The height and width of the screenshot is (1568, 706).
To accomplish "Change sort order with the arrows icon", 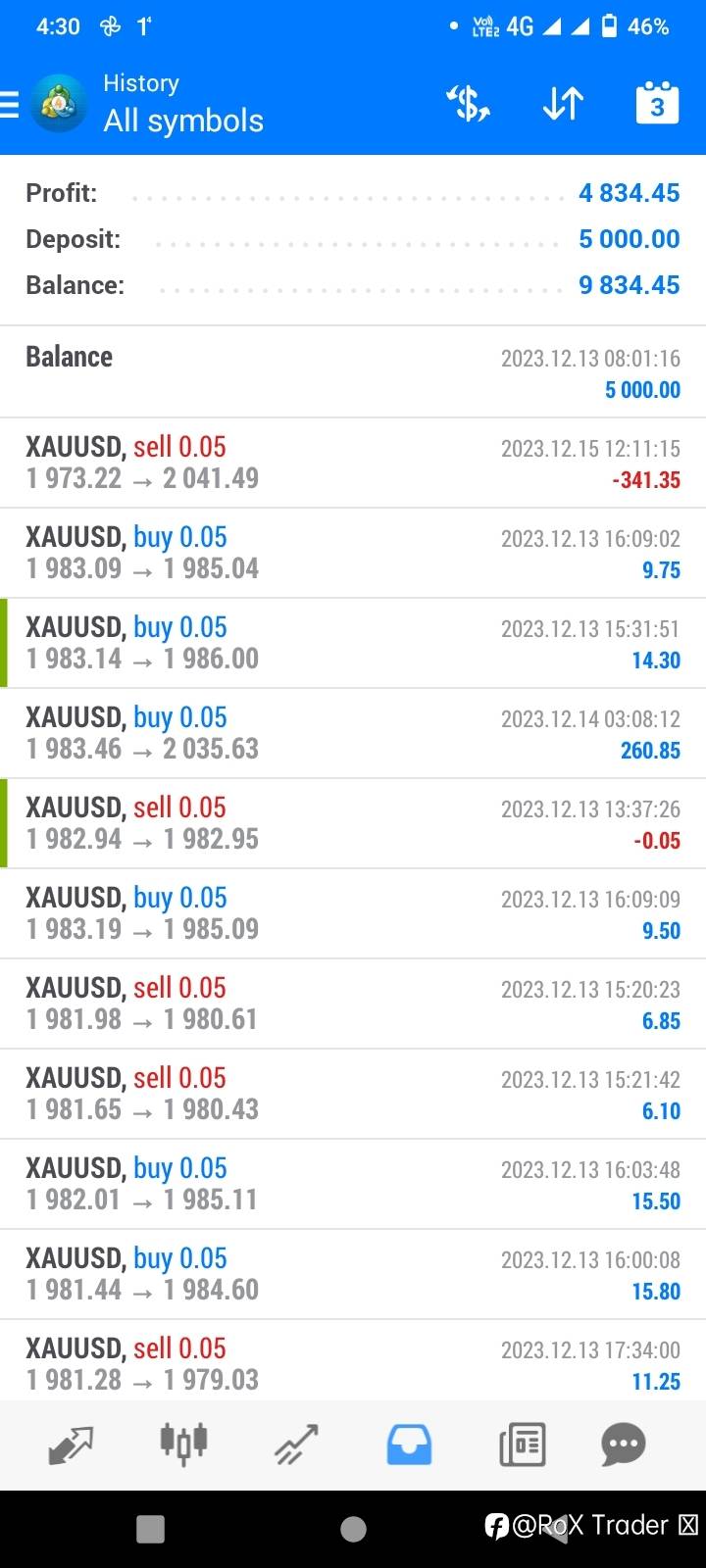I will 563,103.
